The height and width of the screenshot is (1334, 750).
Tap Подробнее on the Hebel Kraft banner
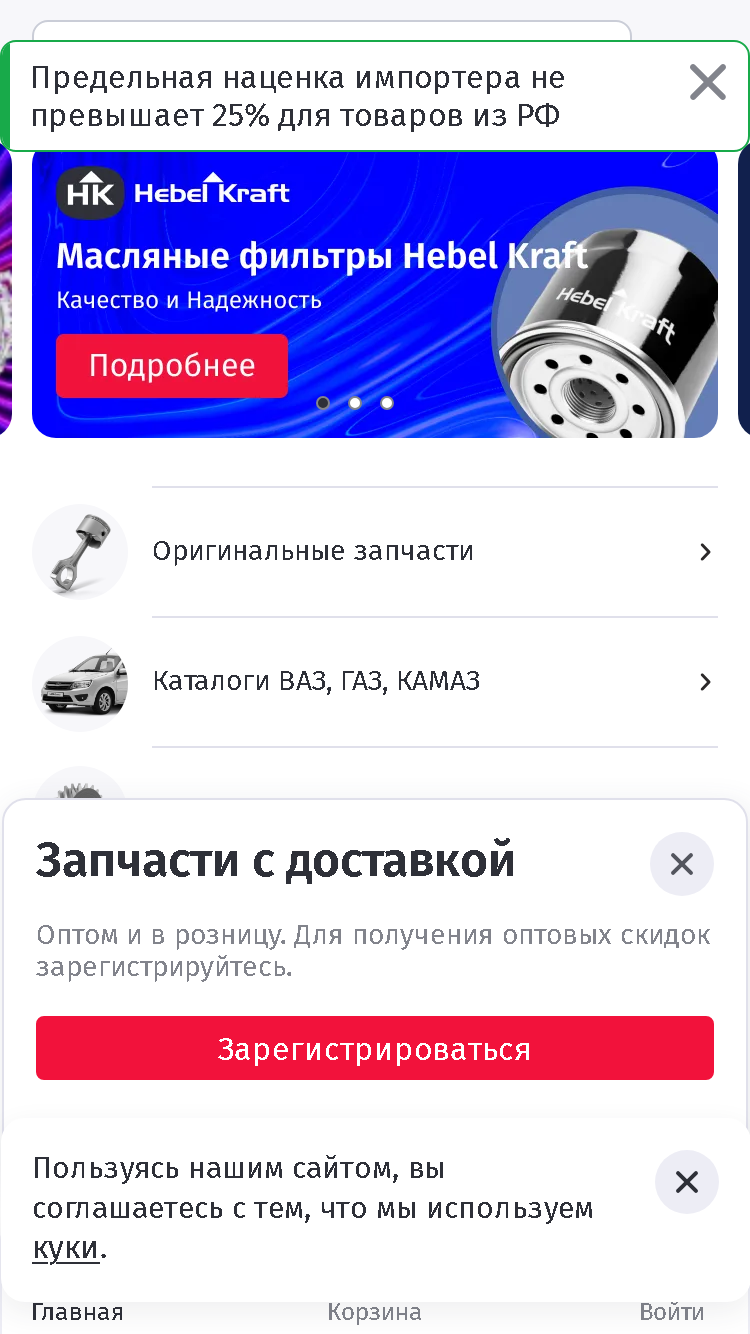(172, 366)
